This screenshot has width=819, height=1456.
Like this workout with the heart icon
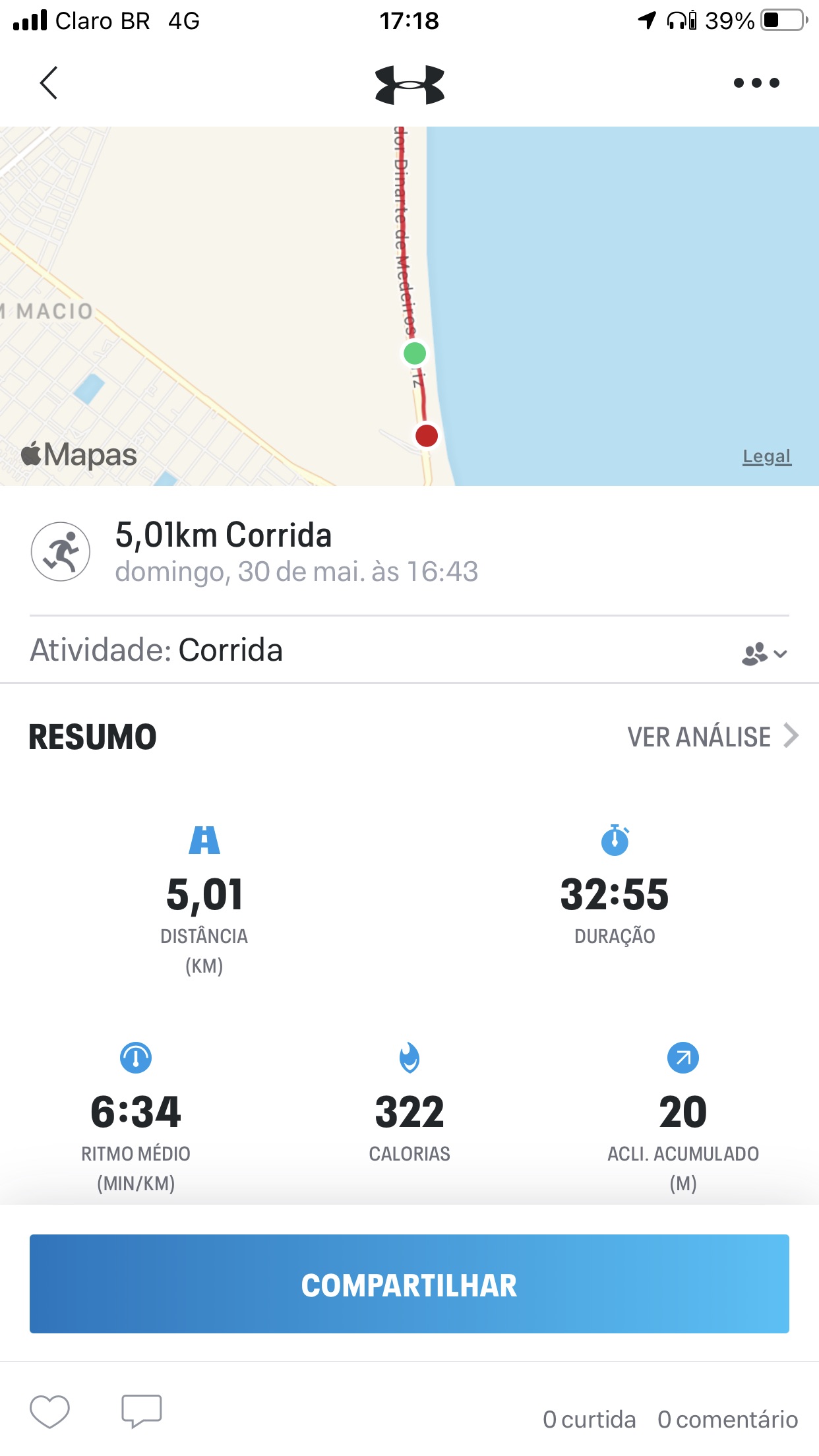[x=49, y=1412]
